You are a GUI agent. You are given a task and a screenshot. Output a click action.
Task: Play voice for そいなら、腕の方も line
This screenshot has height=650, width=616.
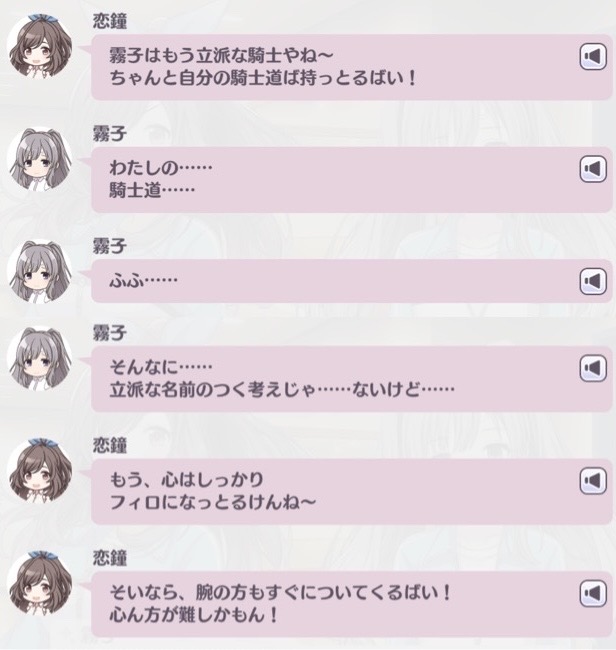pyautogui.click(x=593, y=596)
